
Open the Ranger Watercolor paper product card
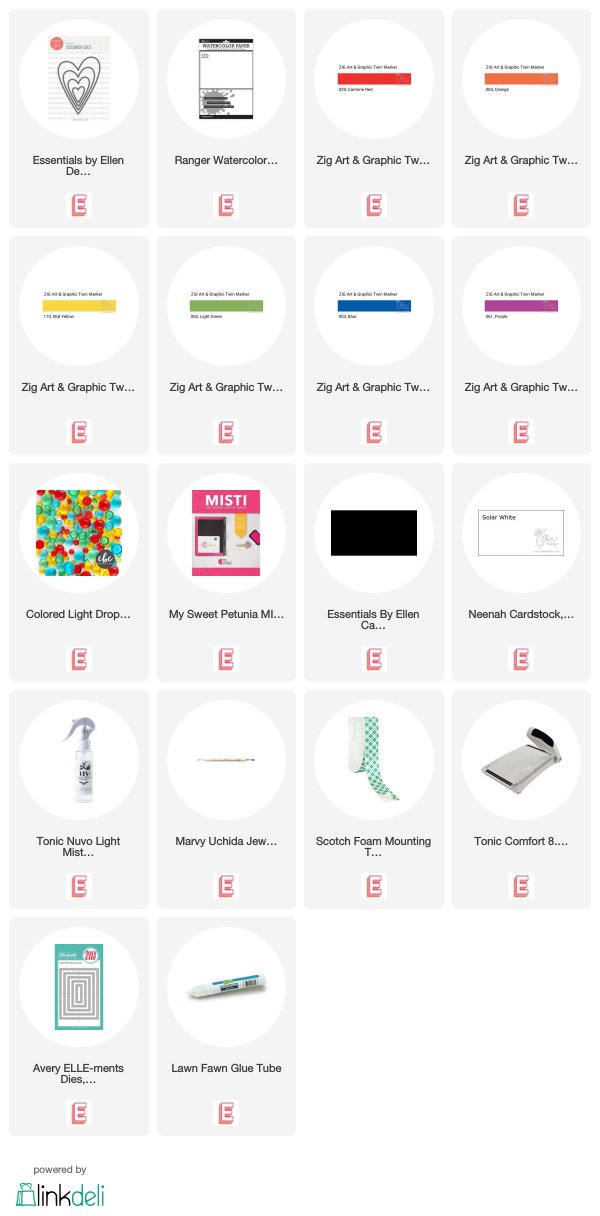[226, 118]
